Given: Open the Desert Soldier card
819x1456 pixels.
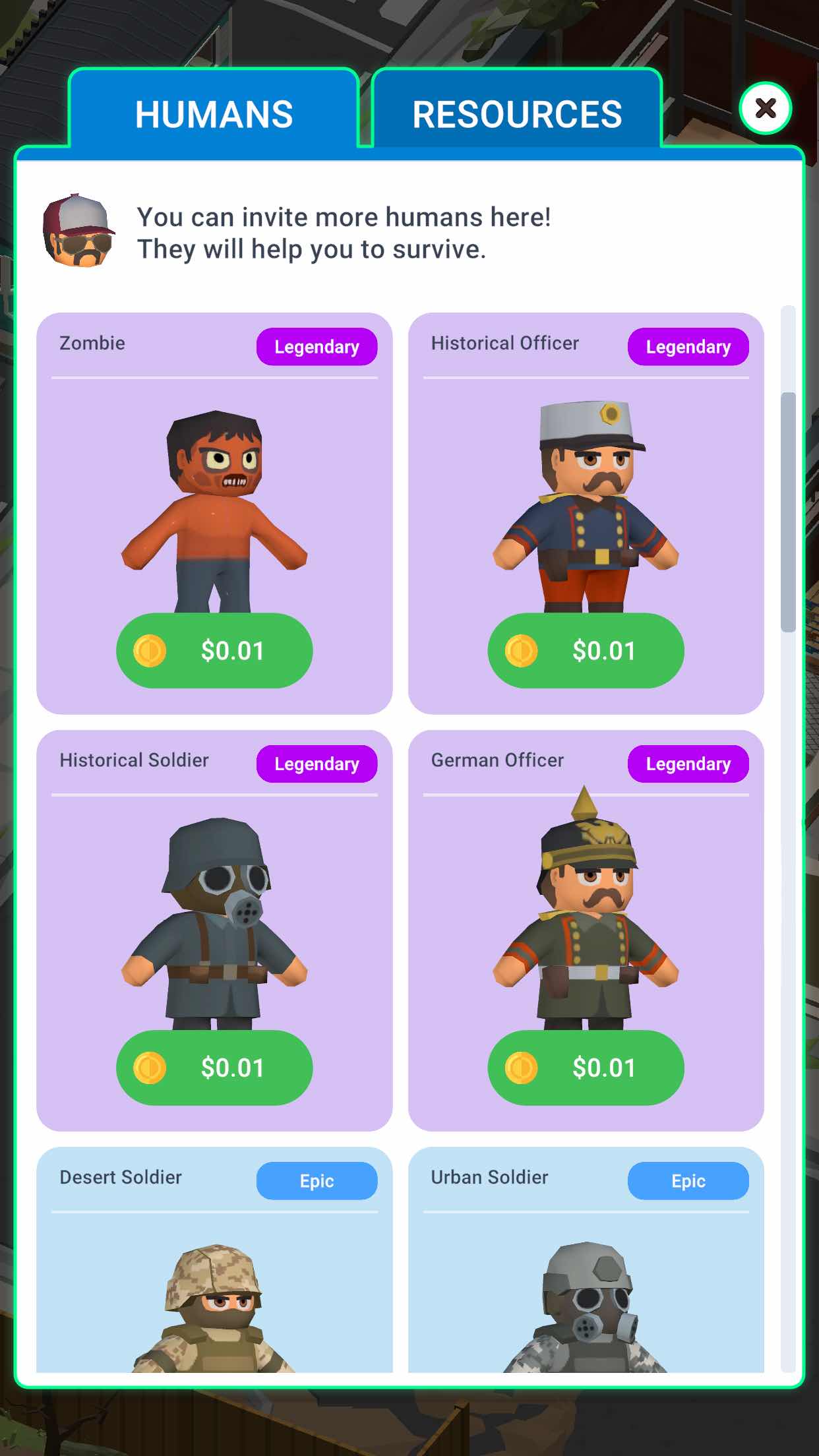Looking at the screenshot, I should [214, 1259].
